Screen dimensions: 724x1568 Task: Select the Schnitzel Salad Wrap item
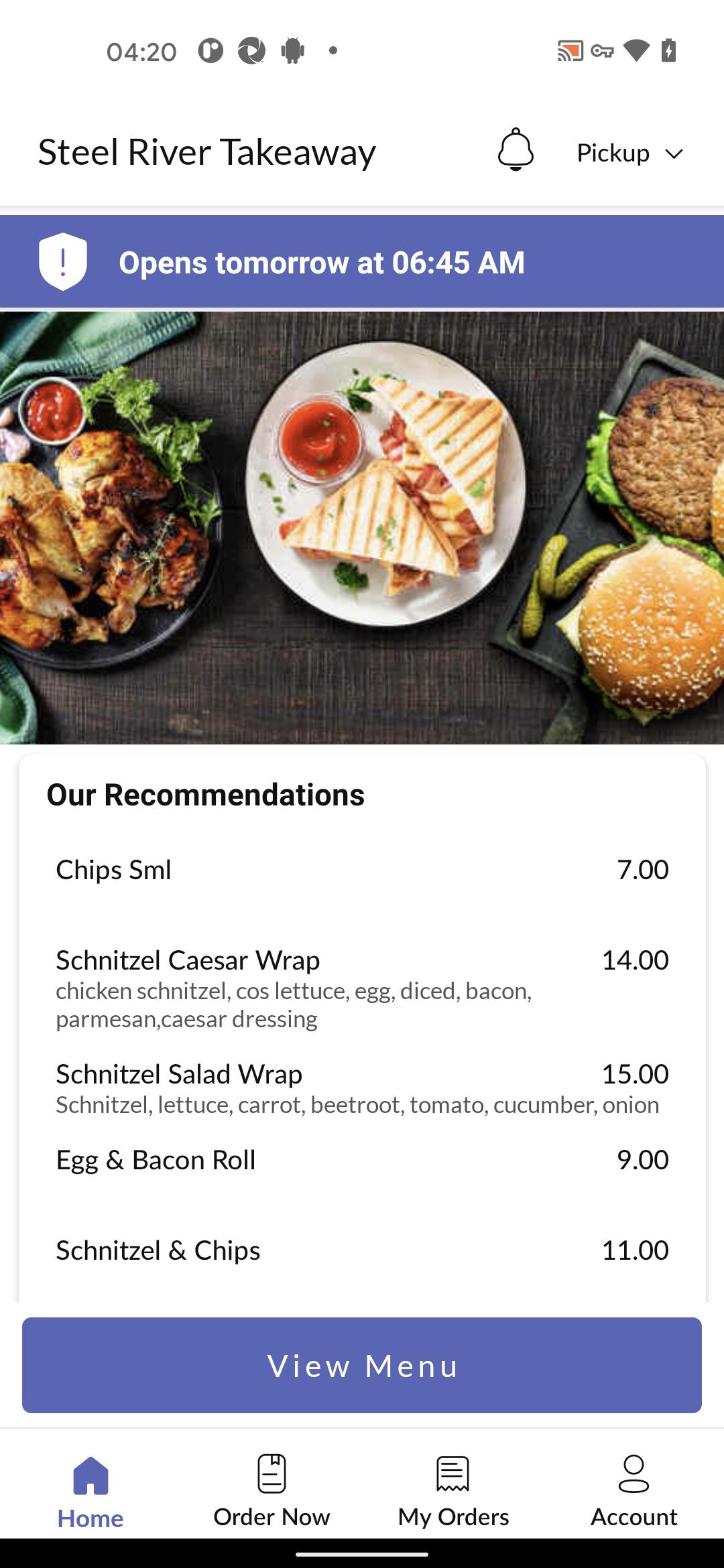tap(362, 1086)
